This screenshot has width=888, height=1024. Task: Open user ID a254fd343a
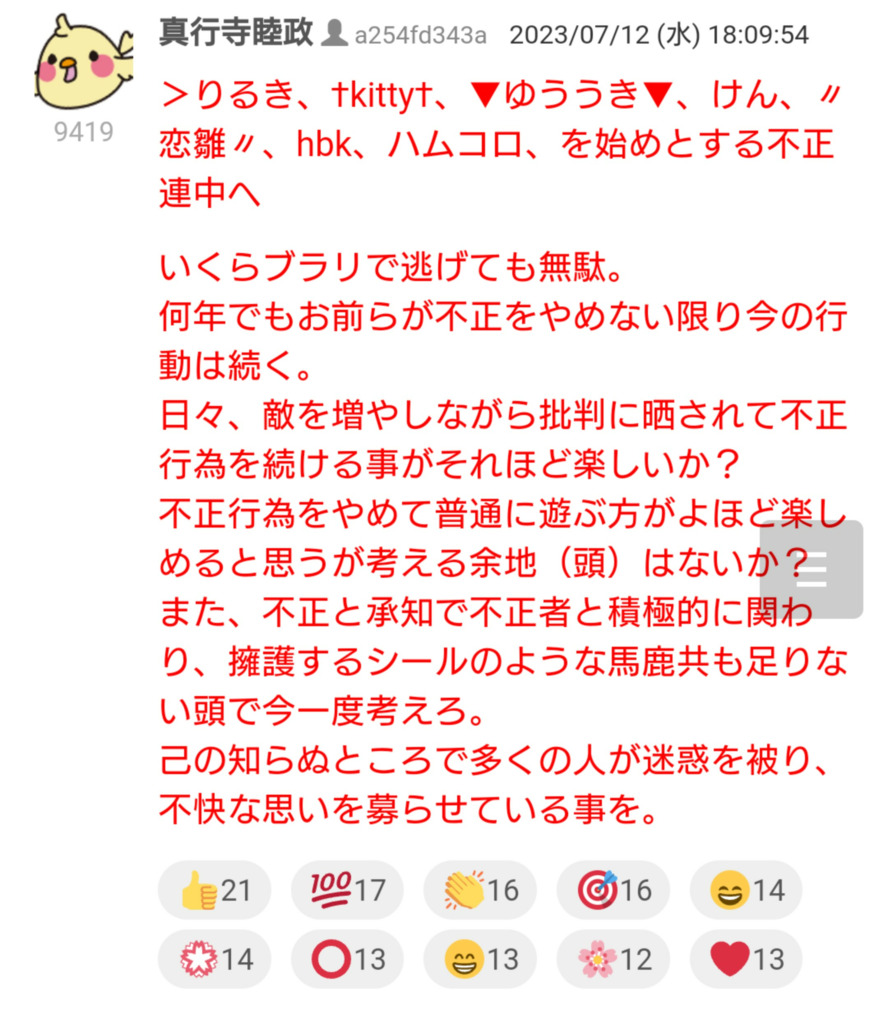coord(418,36)
